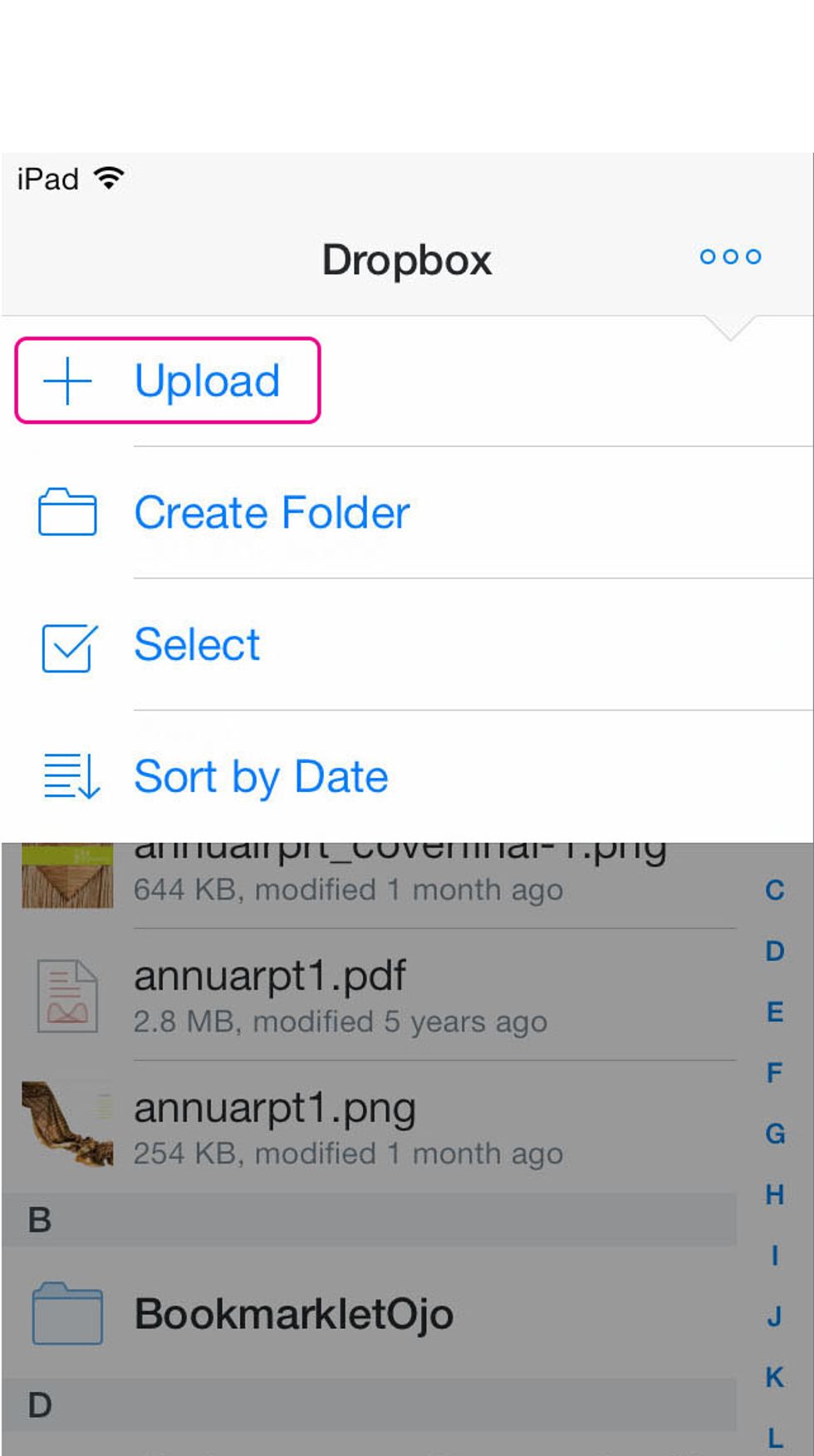The image size is (814, 1456).
Task: Choose Sort by Date
Action: pyautogui.click(x=407, y=777)
